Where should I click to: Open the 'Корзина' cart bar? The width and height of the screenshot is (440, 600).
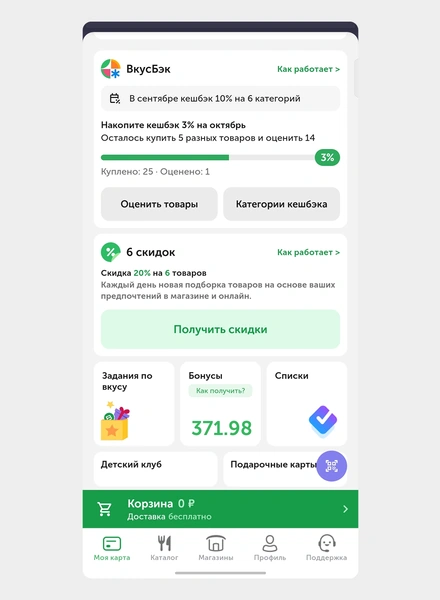220,509
